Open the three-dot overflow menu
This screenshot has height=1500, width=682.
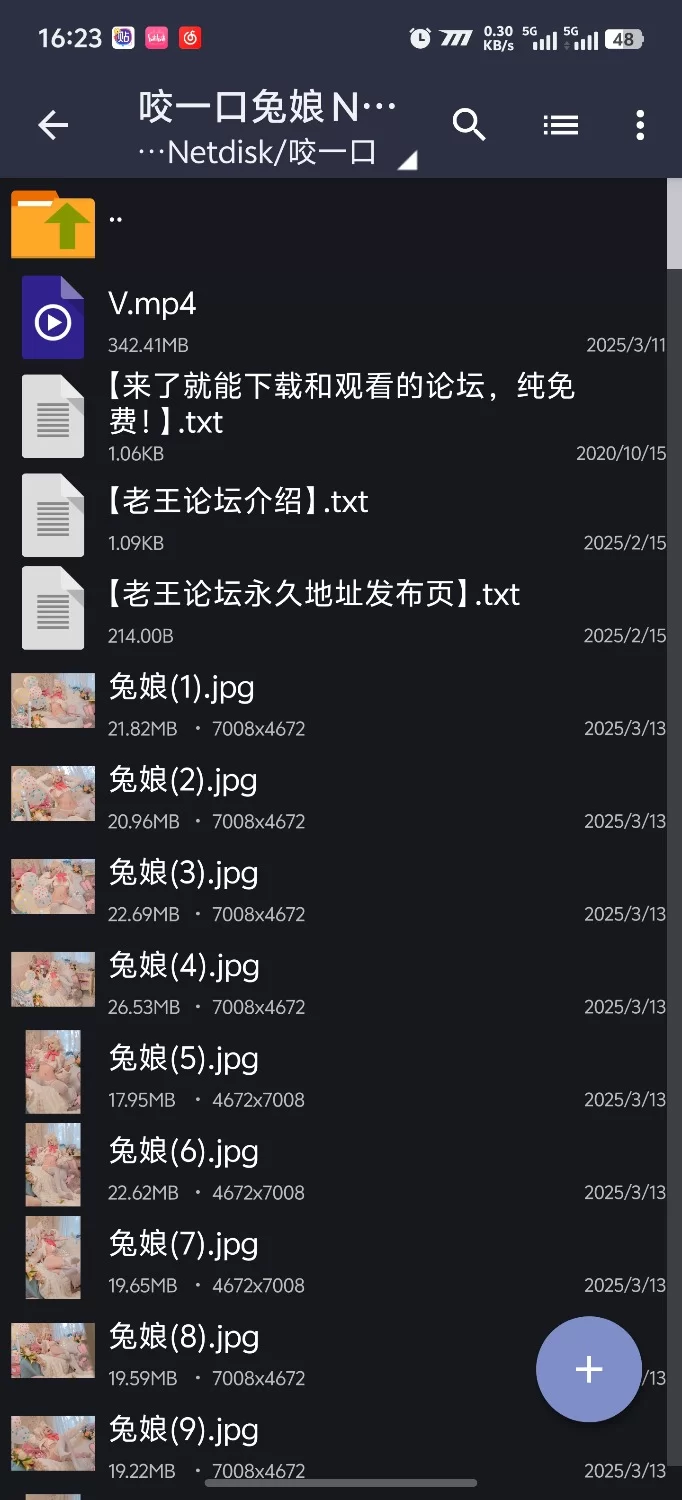point(640,125)
